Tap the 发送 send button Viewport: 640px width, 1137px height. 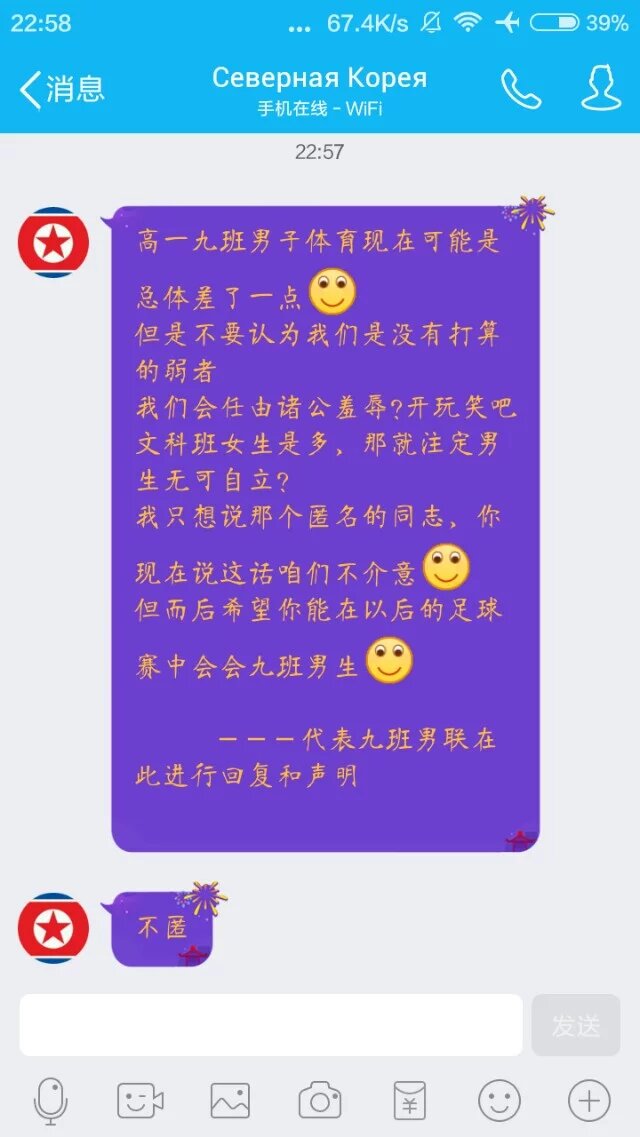click(576, 1025)
